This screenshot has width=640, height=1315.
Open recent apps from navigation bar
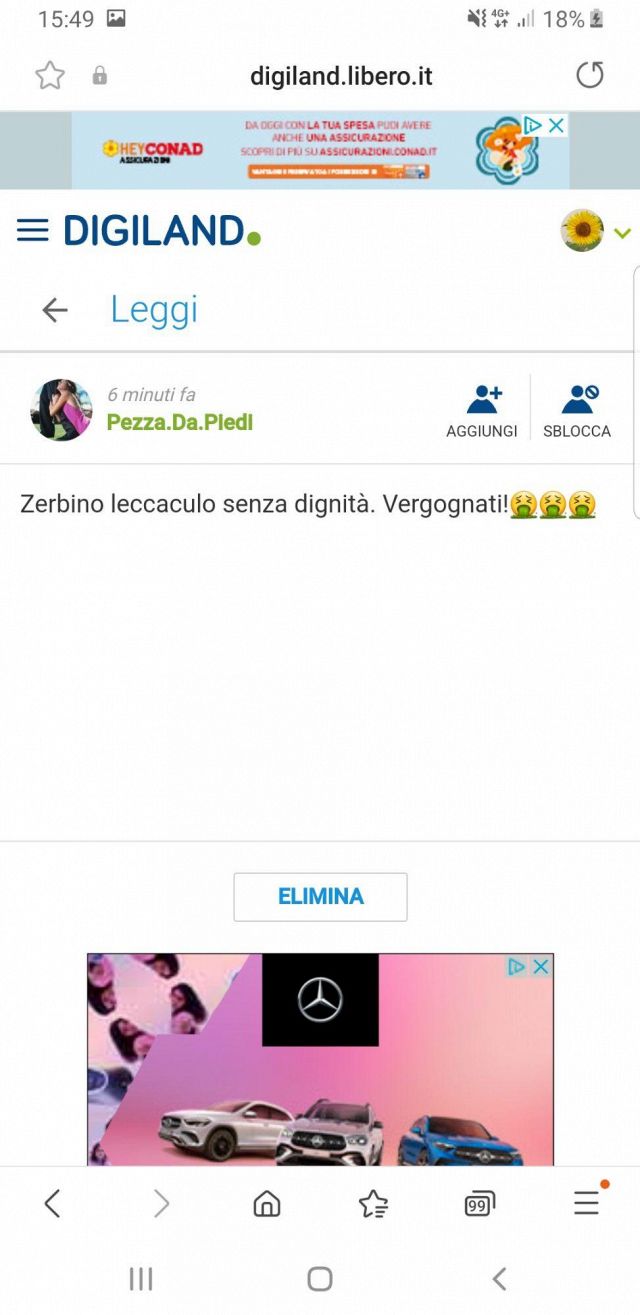tap(141, 1278)
